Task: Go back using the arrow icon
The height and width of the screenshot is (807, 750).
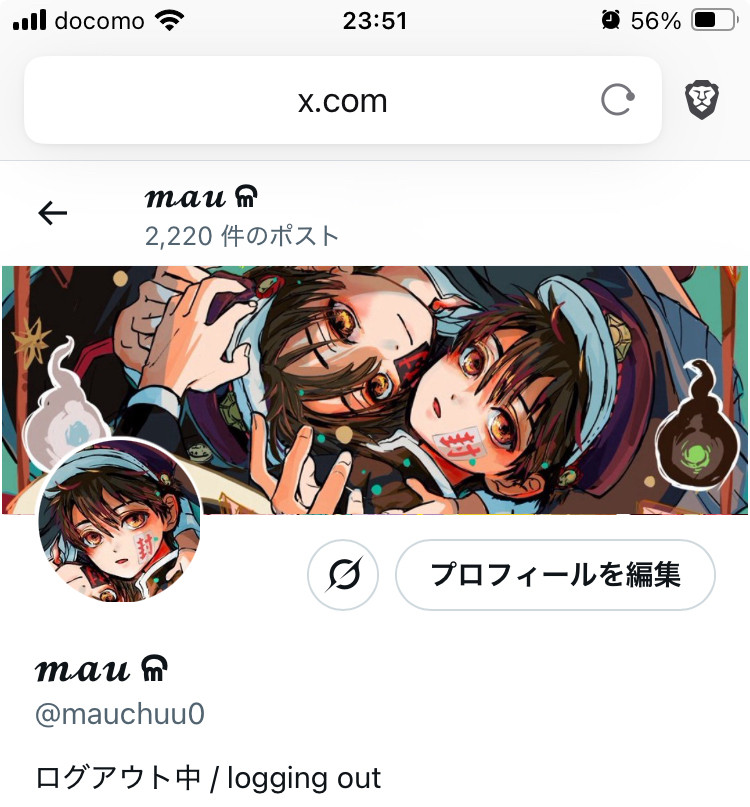Action: coord(52,213)
